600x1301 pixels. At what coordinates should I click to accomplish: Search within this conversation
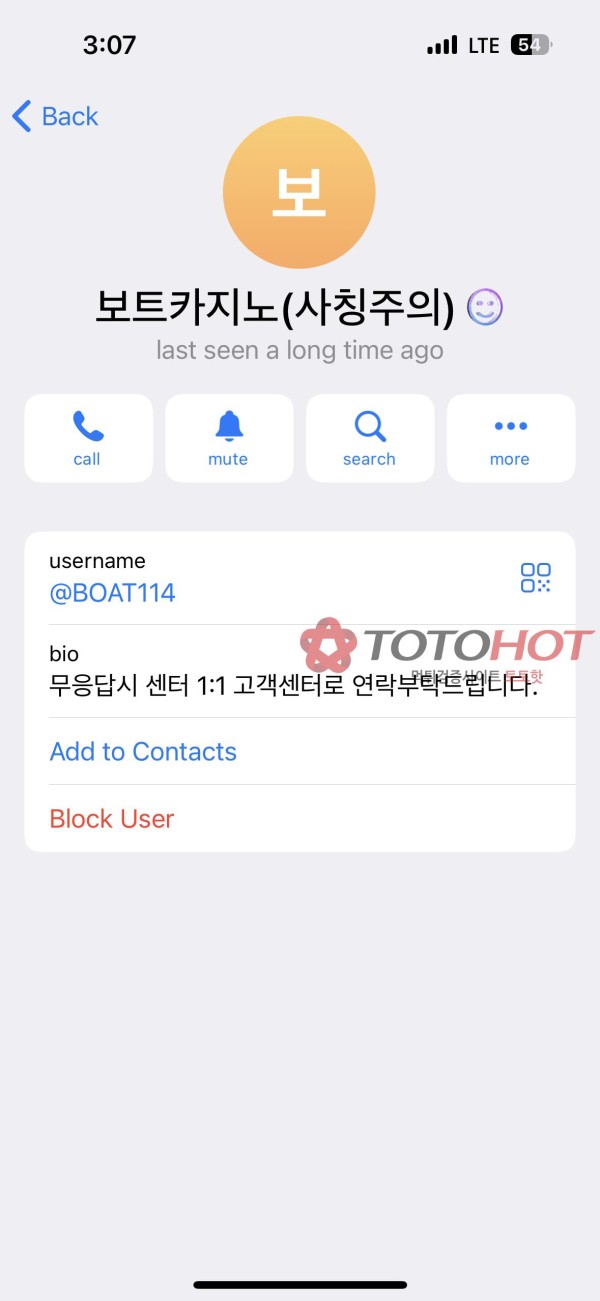pos(370,438)
